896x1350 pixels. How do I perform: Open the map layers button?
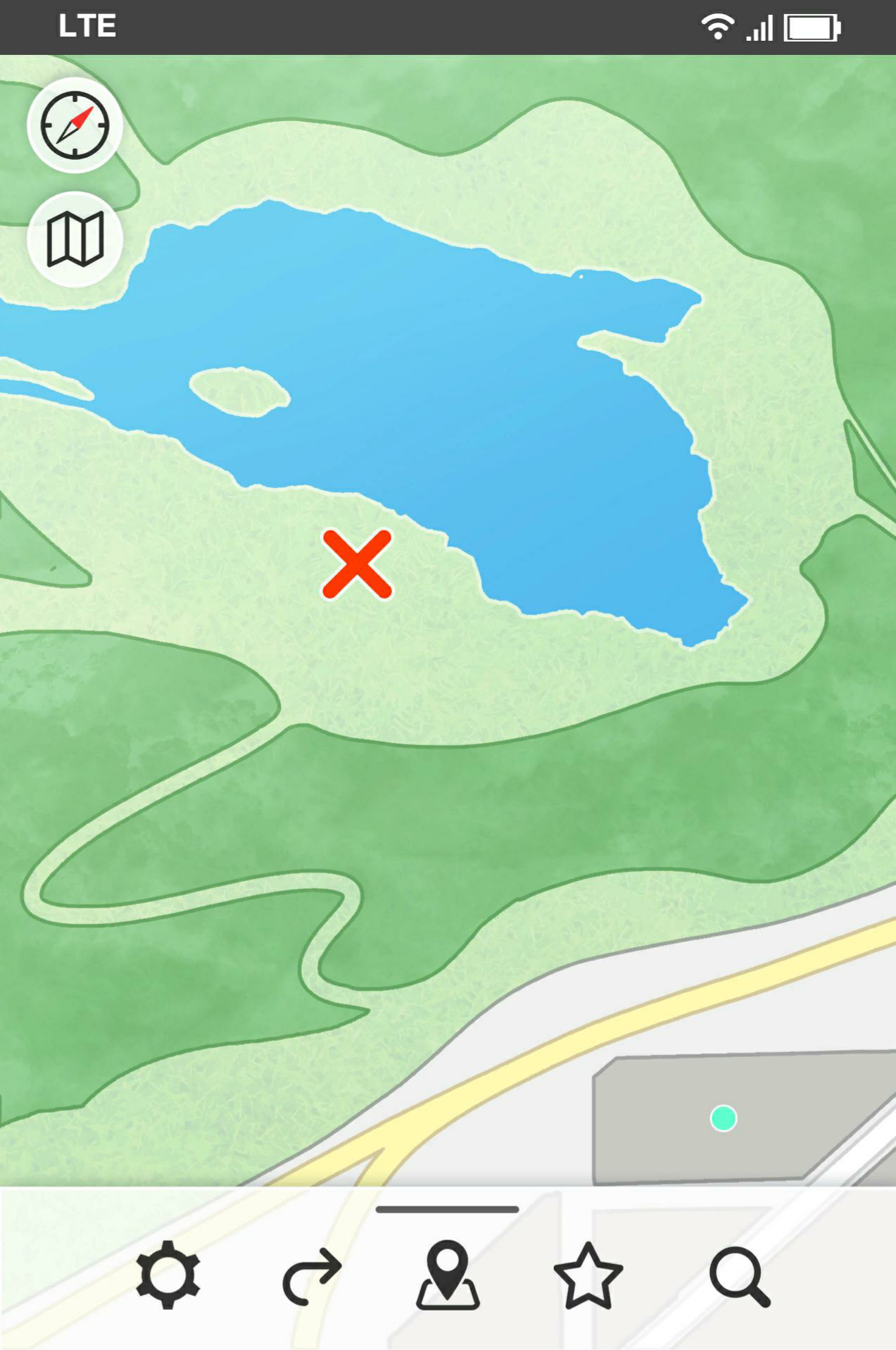75,239
